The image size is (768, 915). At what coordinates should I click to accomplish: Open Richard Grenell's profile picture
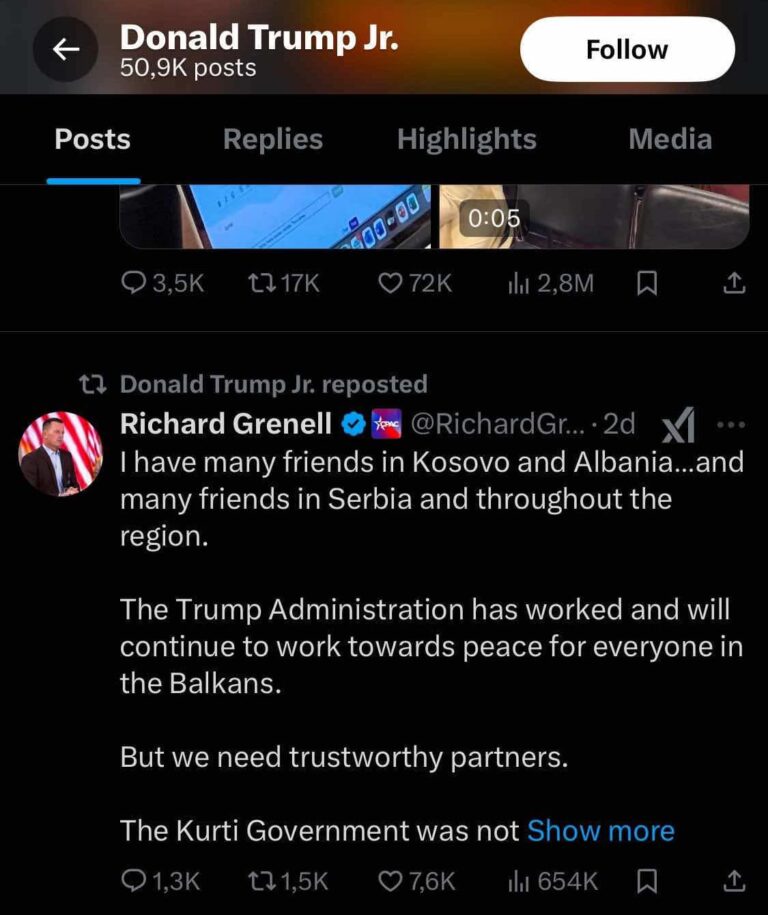click(x=61, y=453)
